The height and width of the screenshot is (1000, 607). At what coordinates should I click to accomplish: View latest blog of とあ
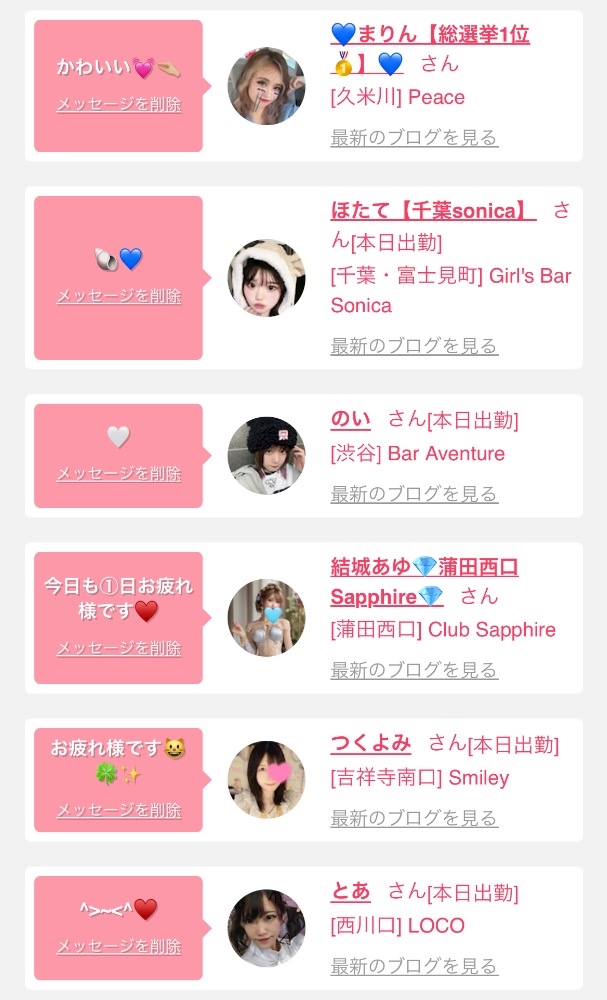tap(414, 966)
